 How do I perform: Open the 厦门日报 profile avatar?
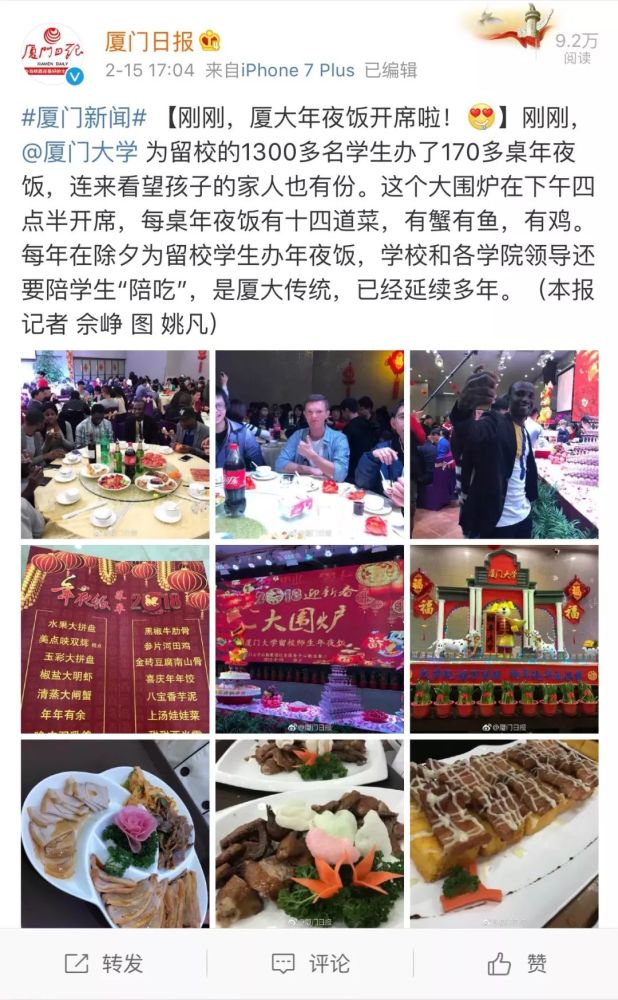(x=53, y=54)
